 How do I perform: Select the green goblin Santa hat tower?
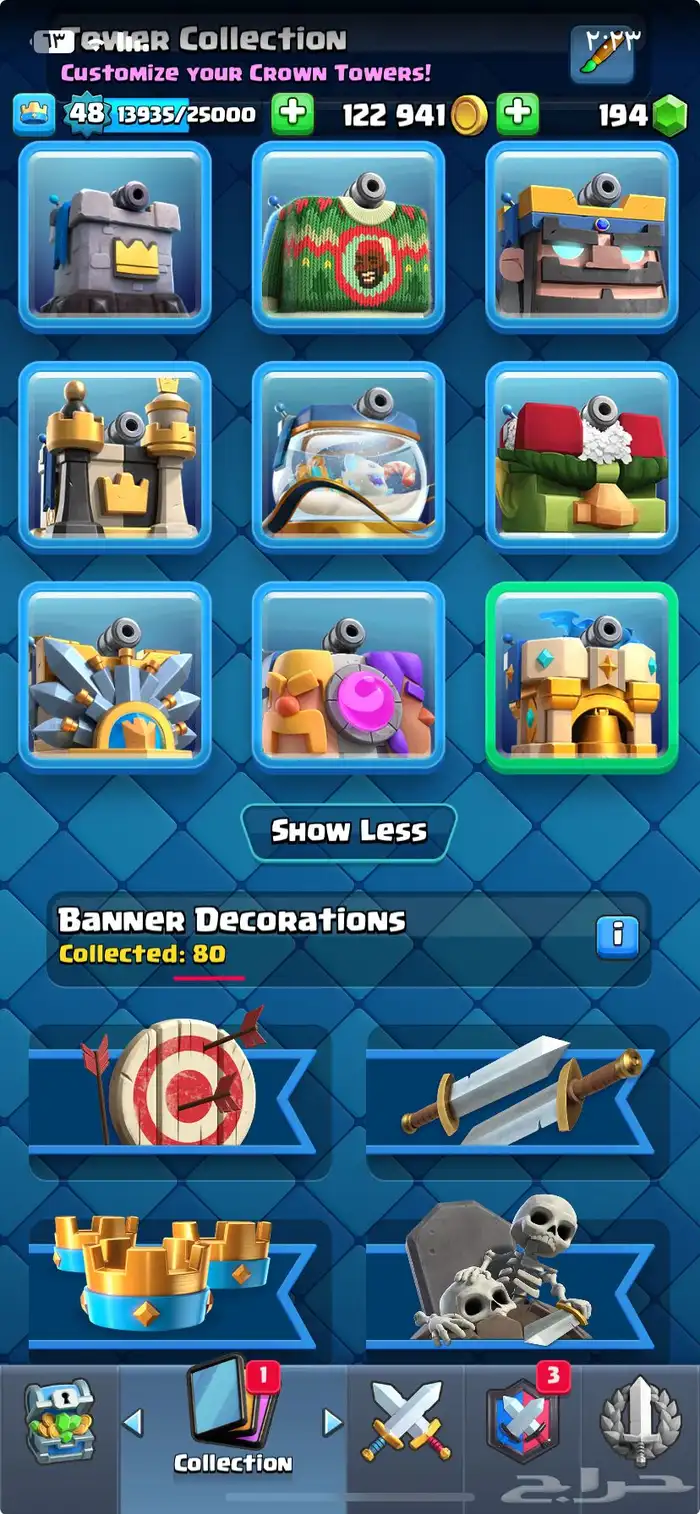point(581,456)
